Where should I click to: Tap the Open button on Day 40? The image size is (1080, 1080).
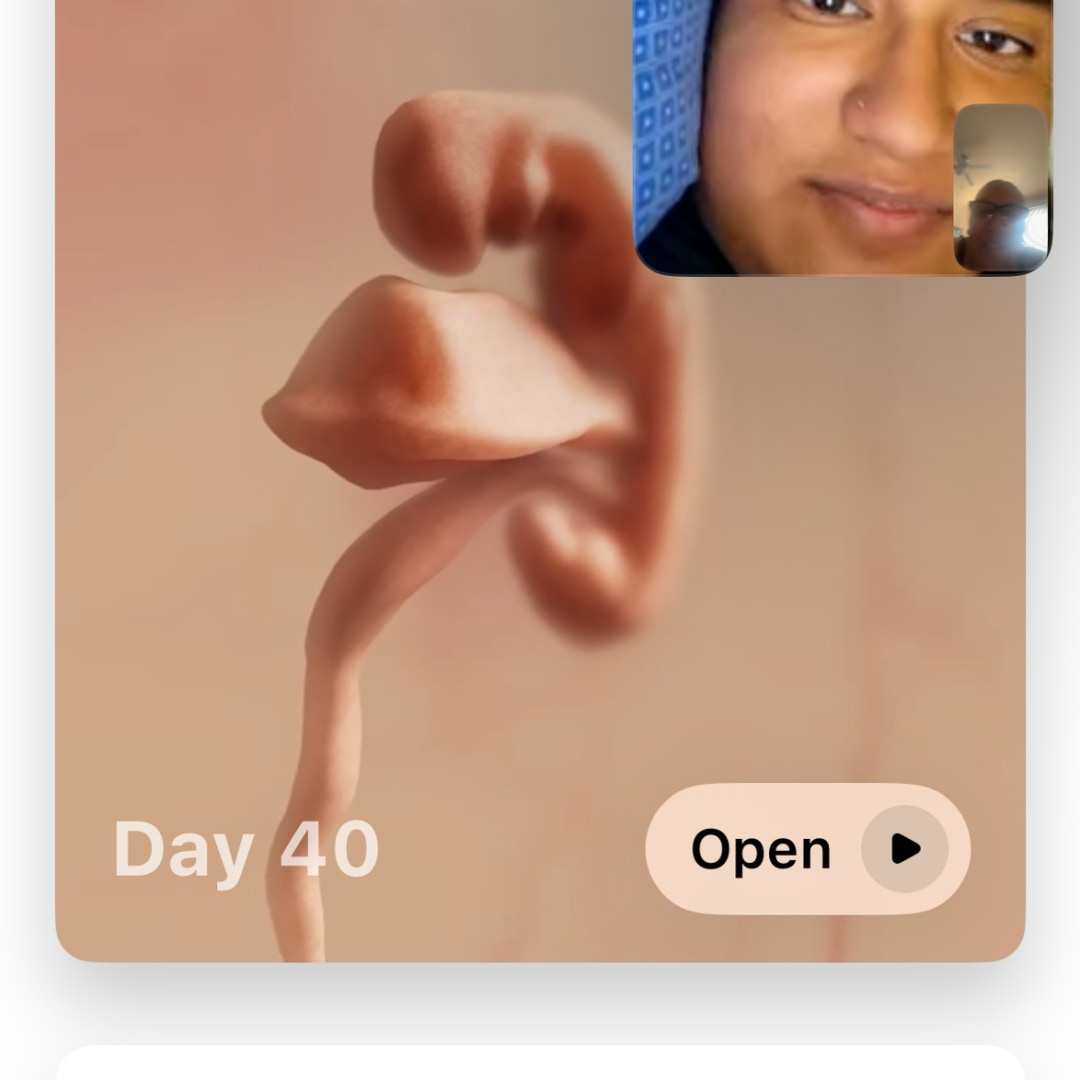(807, 849)
